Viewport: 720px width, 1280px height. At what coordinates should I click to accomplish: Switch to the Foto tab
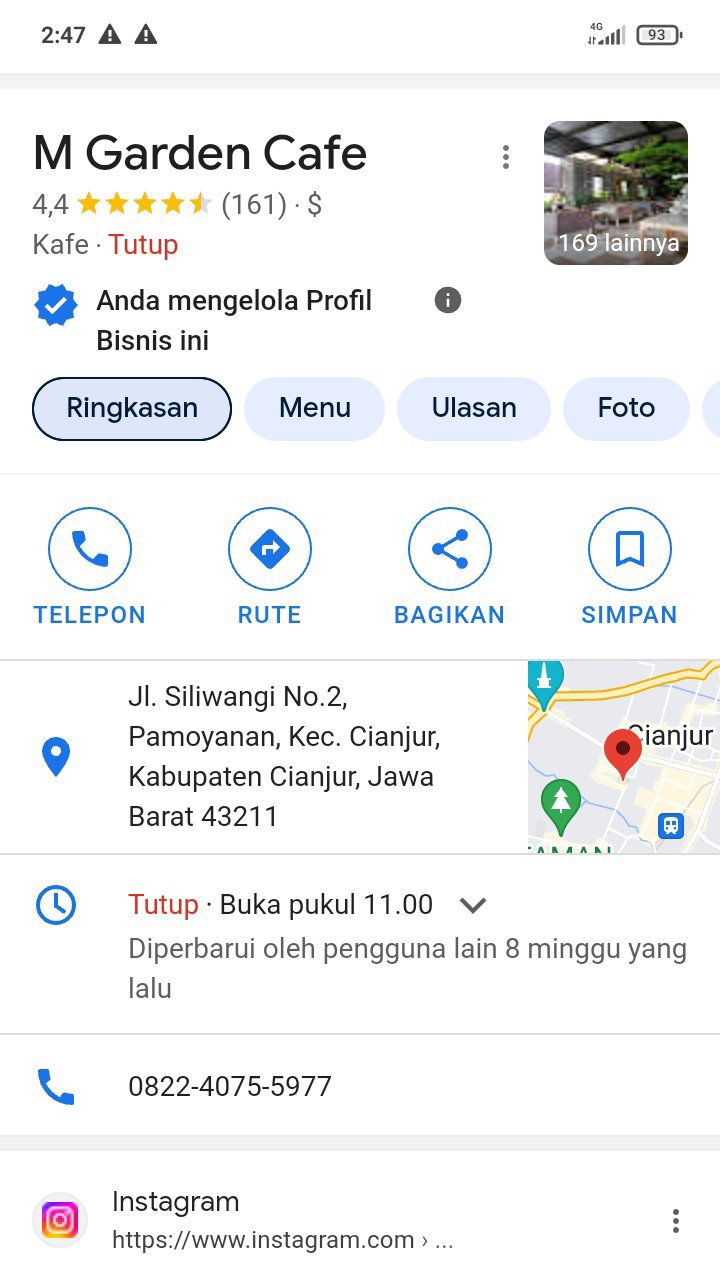[x=626, y=408]
